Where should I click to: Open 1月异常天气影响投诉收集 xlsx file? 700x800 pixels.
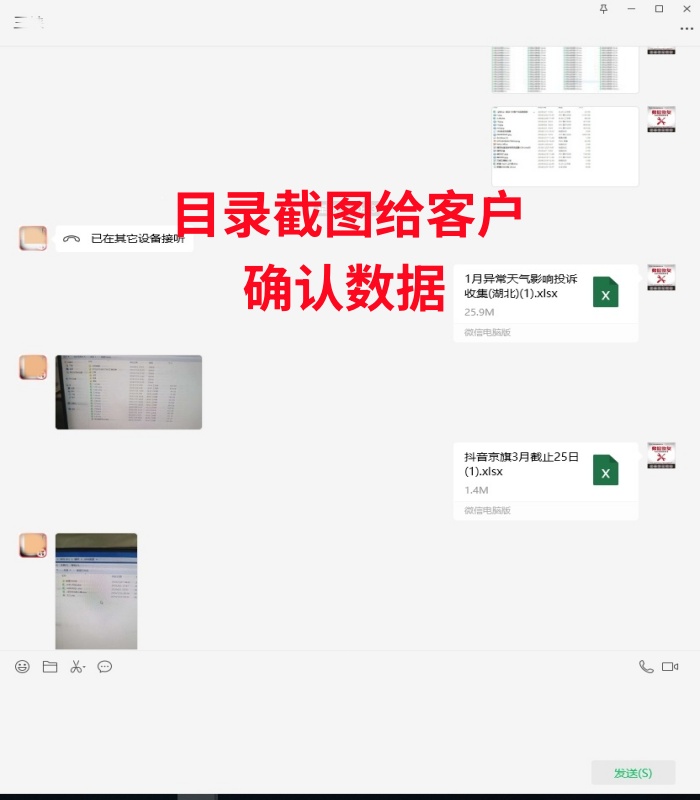coord(545,302)
